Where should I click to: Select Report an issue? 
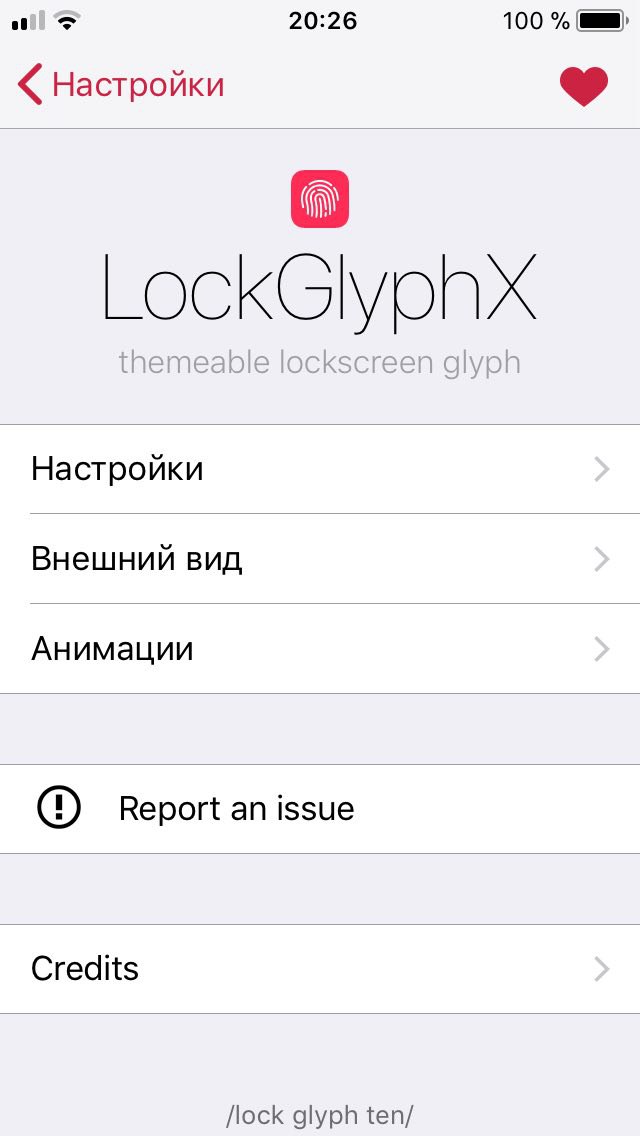pos(320,809)
